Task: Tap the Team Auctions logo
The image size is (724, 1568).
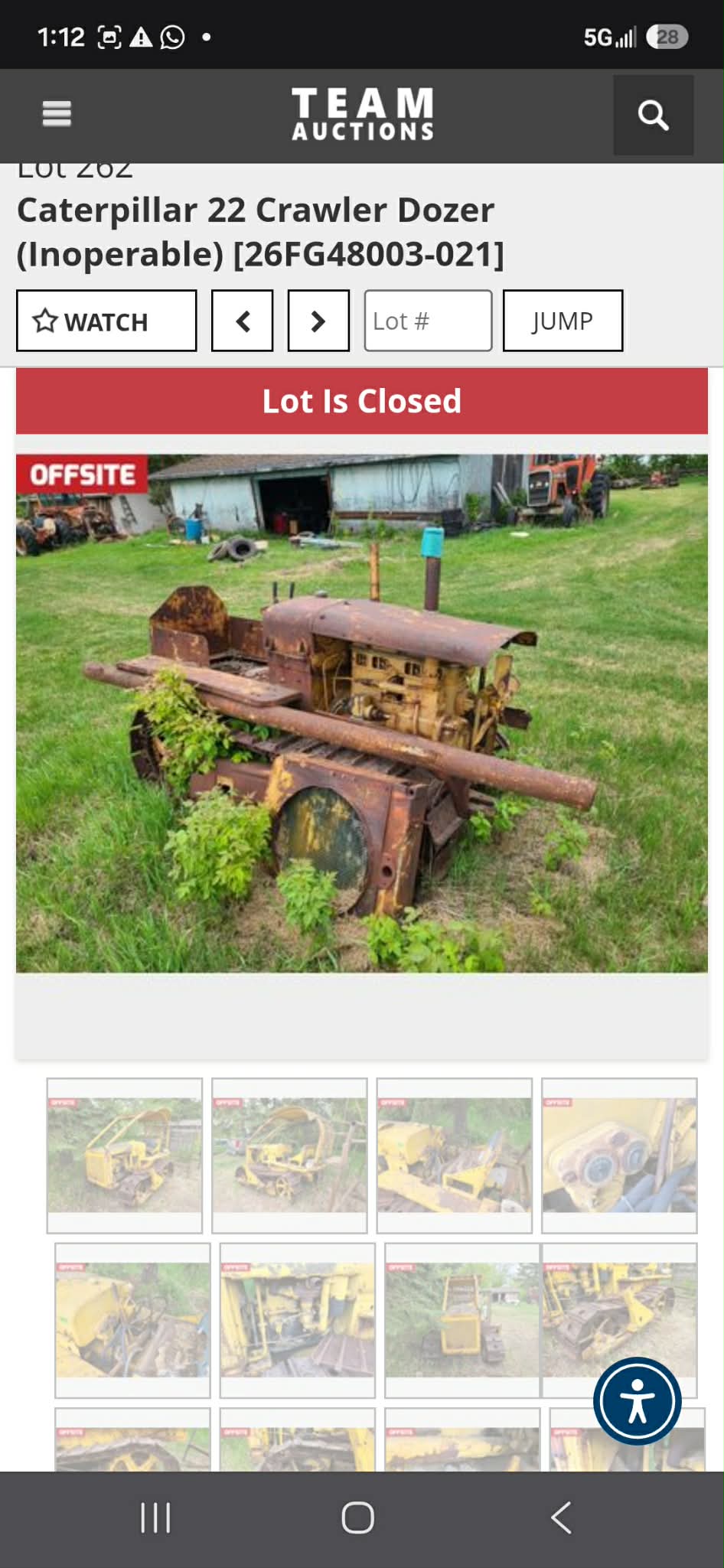Action: (363, 115)
